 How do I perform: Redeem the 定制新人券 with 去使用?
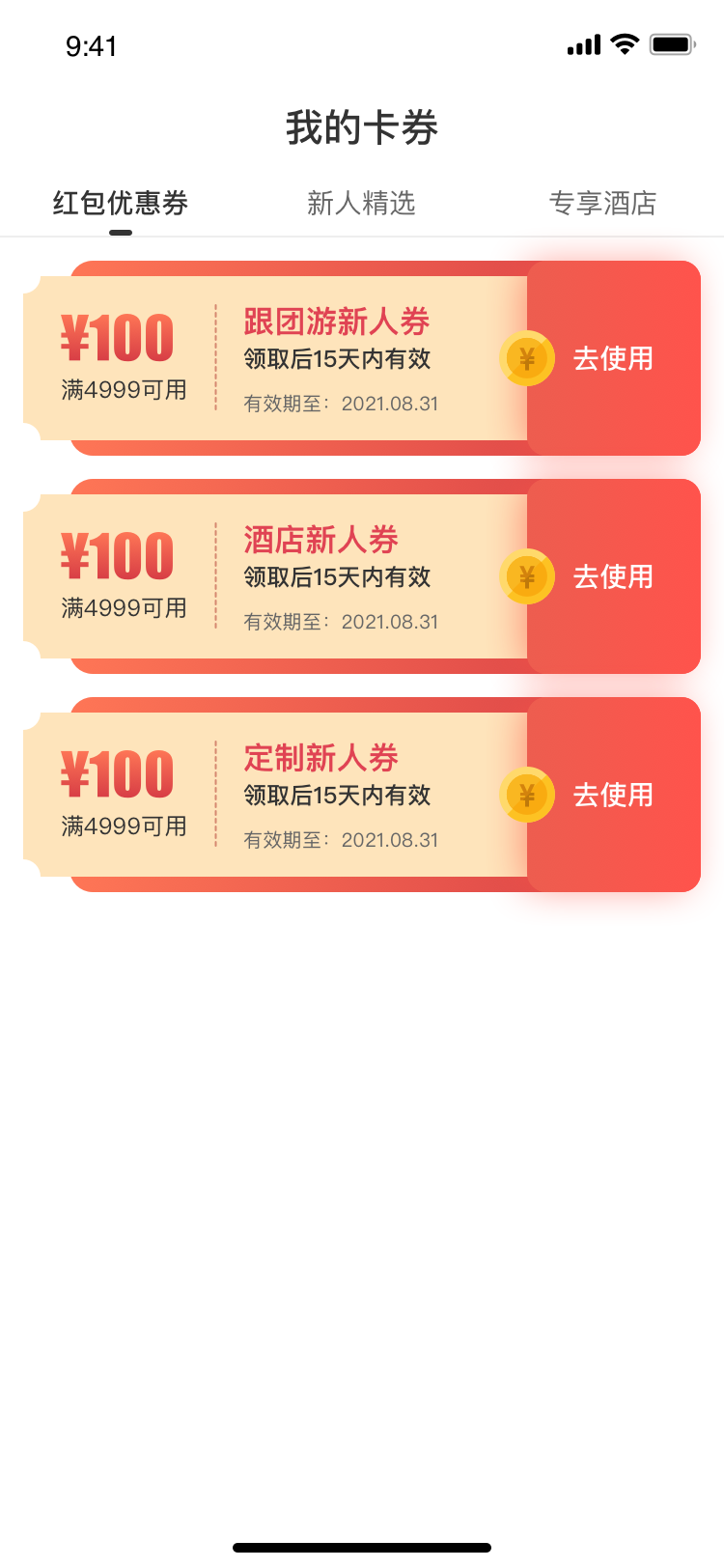tap(613, 796)
